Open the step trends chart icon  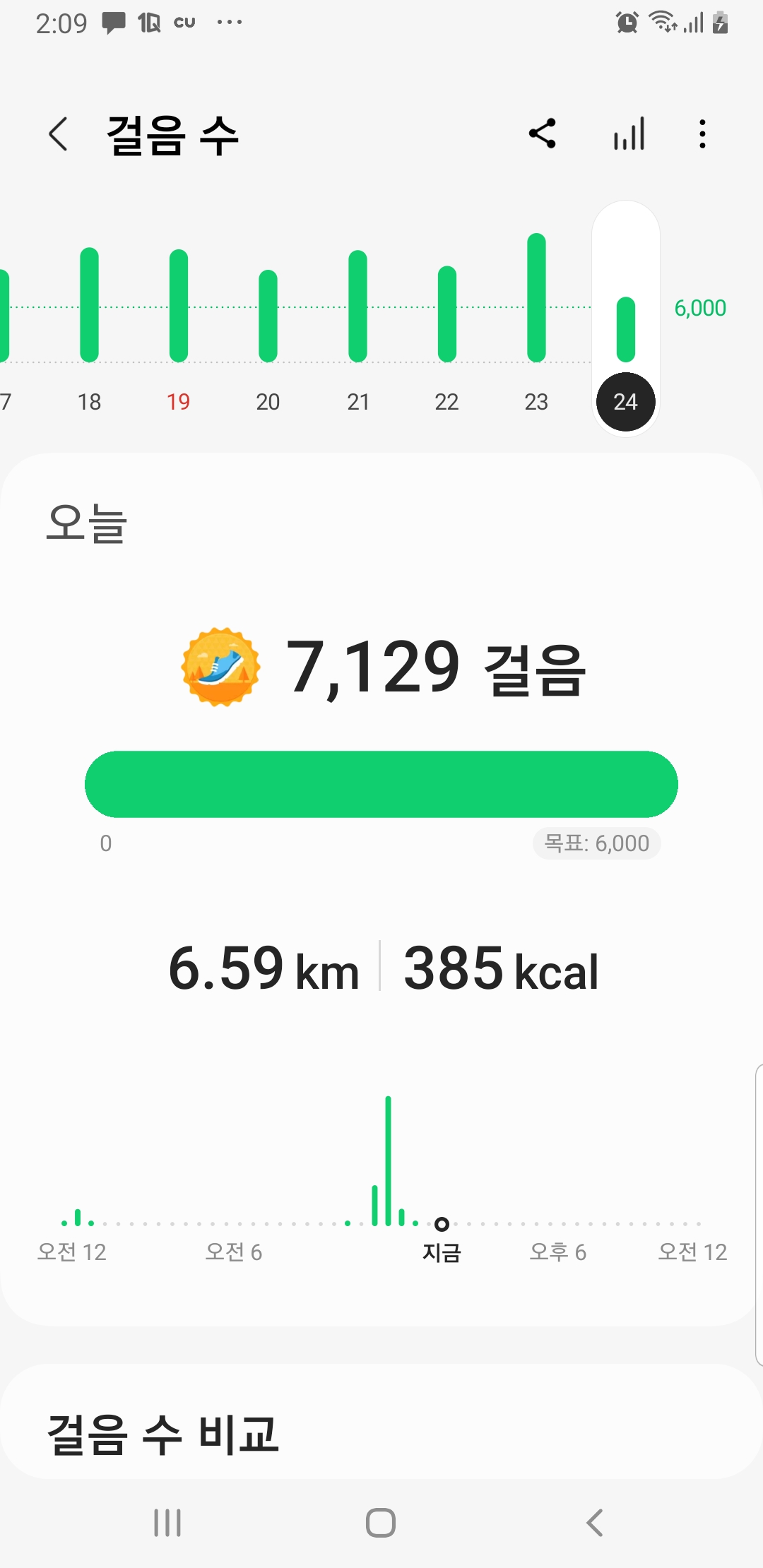(x=629, y=133)
